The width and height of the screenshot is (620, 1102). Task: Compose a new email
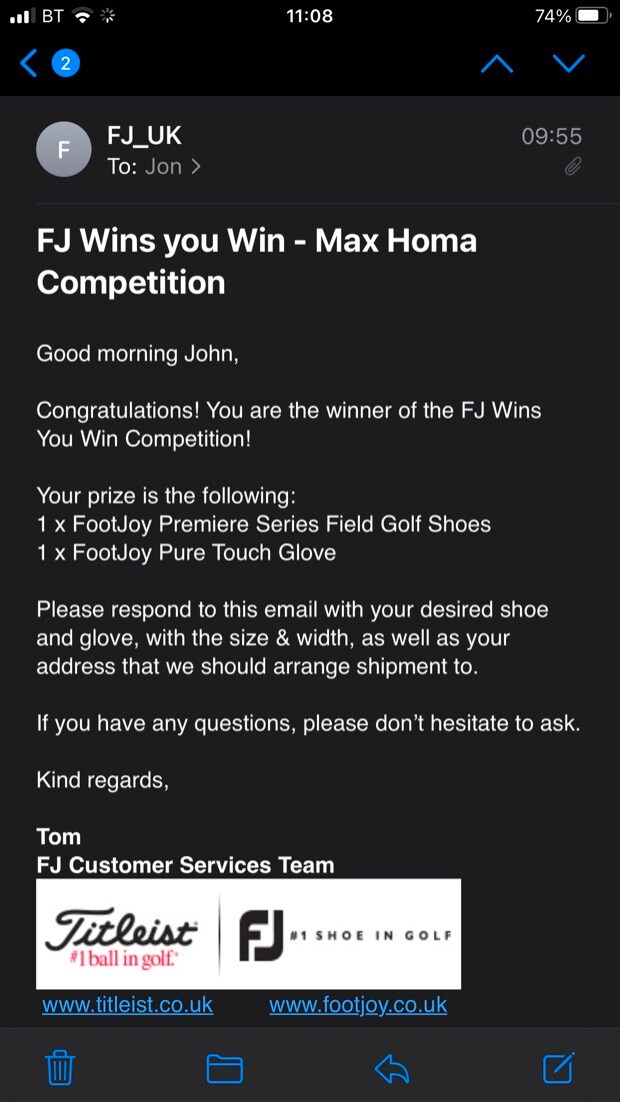coord(558,1069)
